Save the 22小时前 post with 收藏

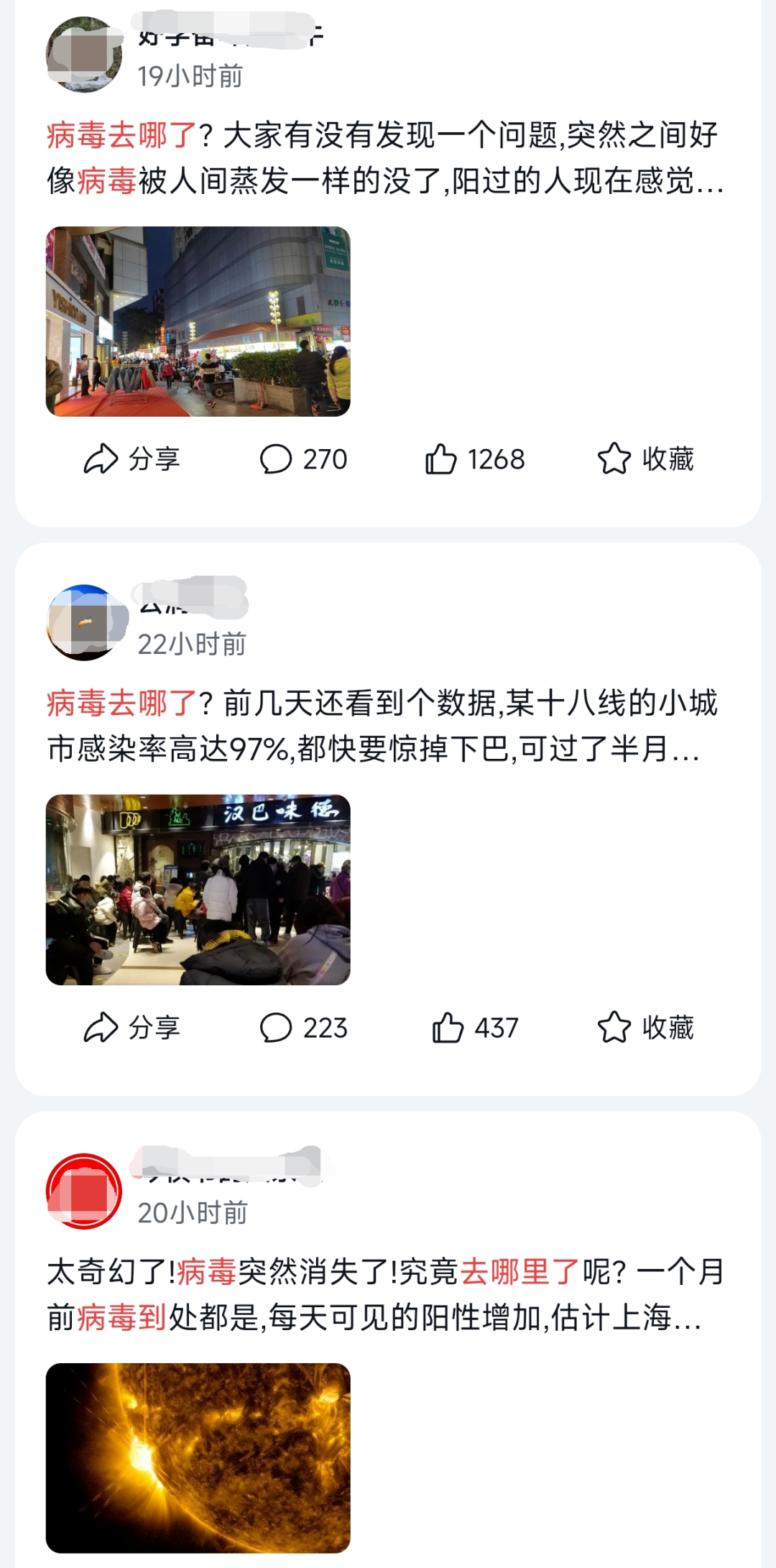point(645,1028)
